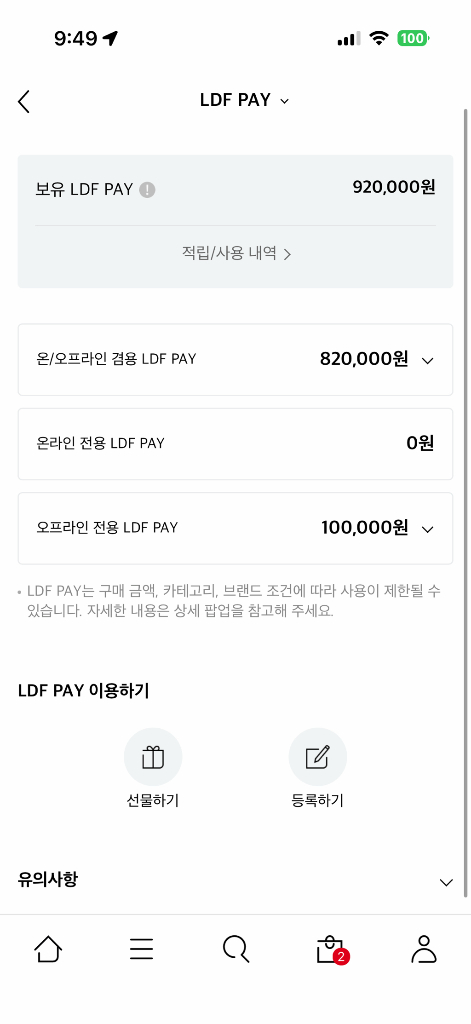The height and width of the screenshot is (1024, 471).
Task: Go to the home tab
Action: pos(48,949)
